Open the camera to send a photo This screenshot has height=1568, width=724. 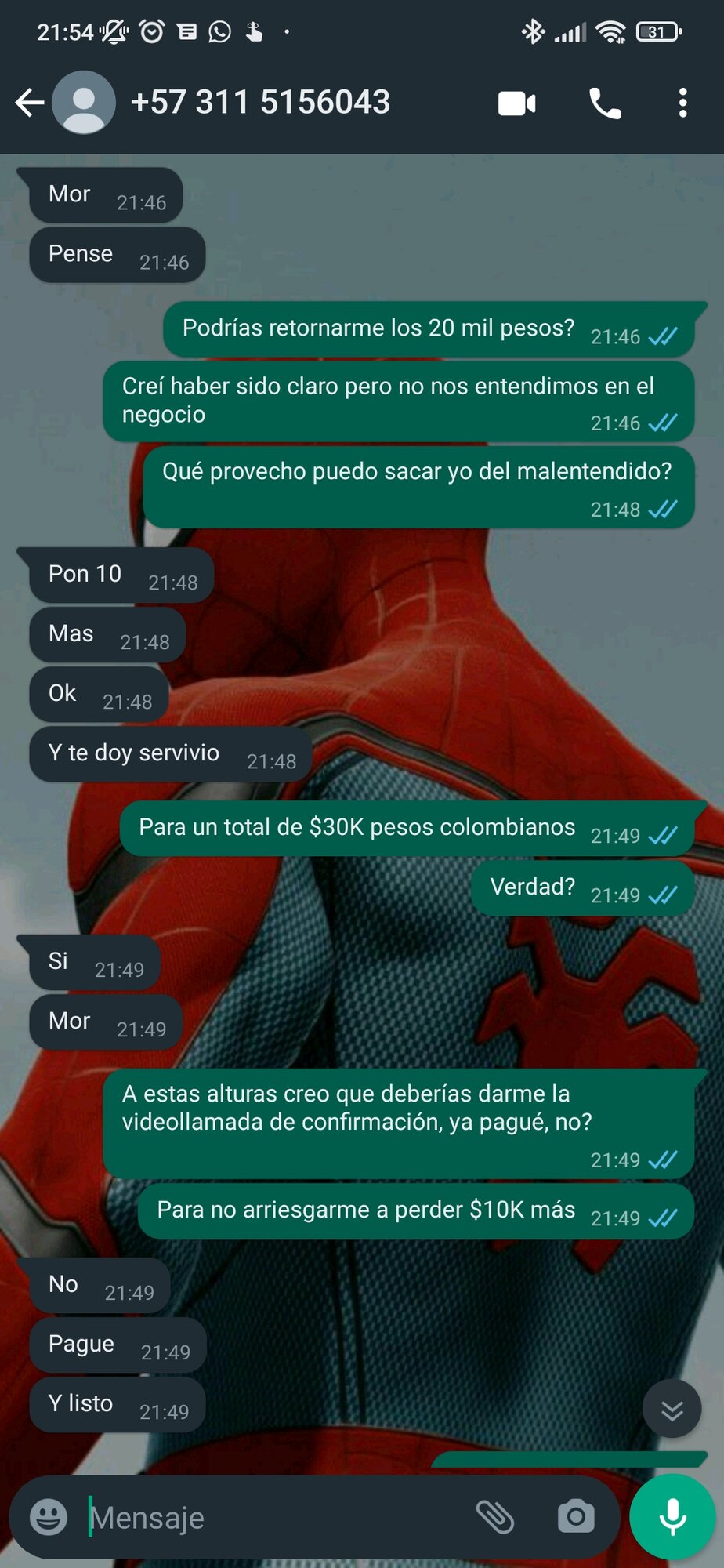[576, 1517]
